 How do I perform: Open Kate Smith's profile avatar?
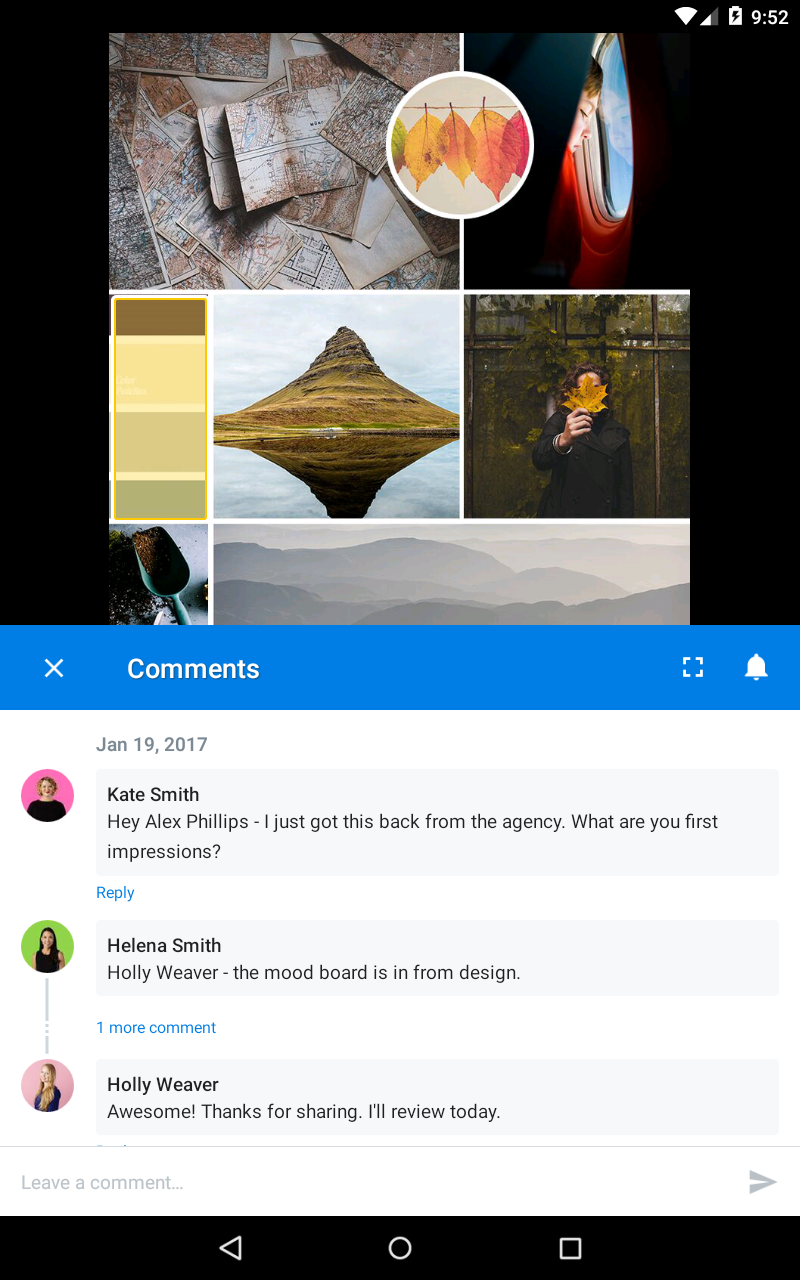(47, 795)
